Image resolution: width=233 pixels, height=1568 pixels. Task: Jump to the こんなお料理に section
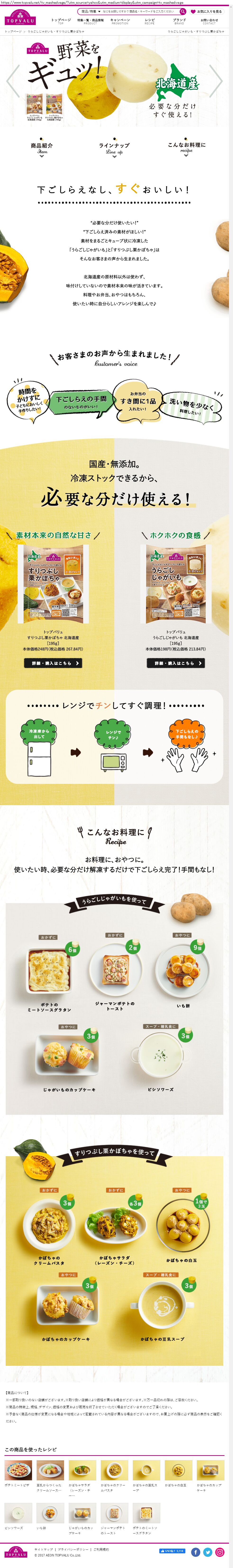click(186, 147)
